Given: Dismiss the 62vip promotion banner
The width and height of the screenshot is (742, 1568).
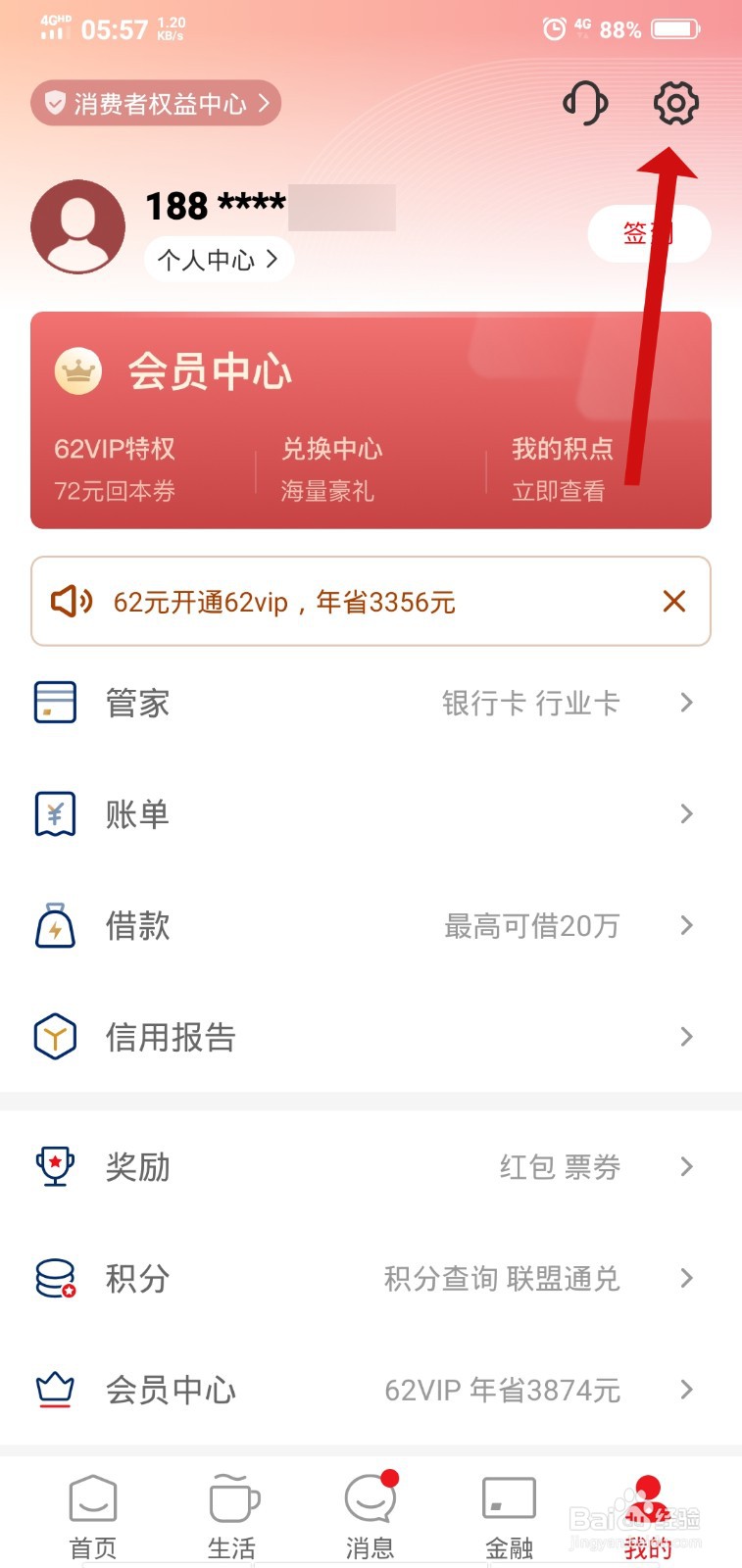Looking at the screenshot, I should 673,601.
